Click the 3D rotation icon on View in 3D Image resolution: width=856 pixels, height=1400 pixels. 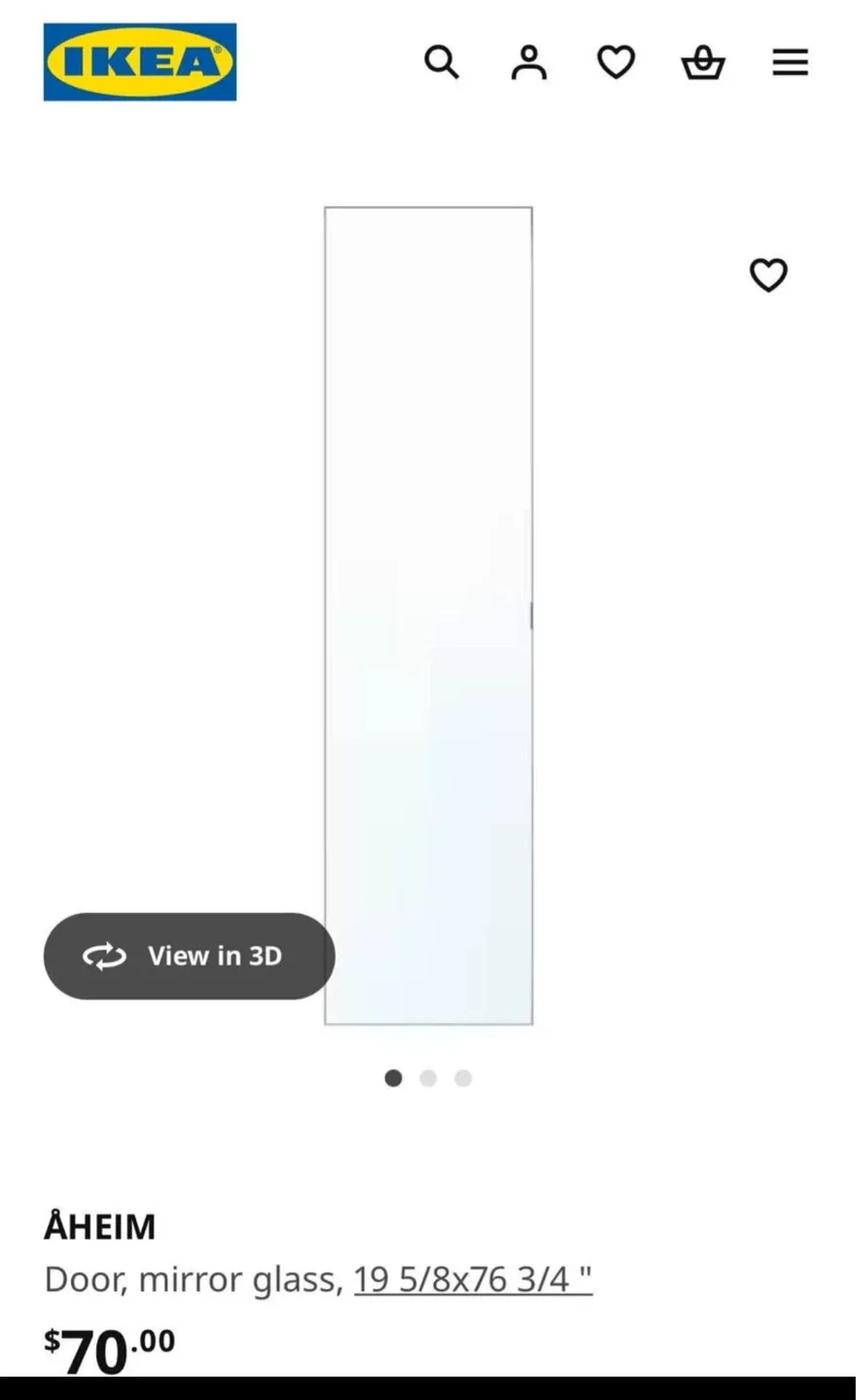pos(105,956)
